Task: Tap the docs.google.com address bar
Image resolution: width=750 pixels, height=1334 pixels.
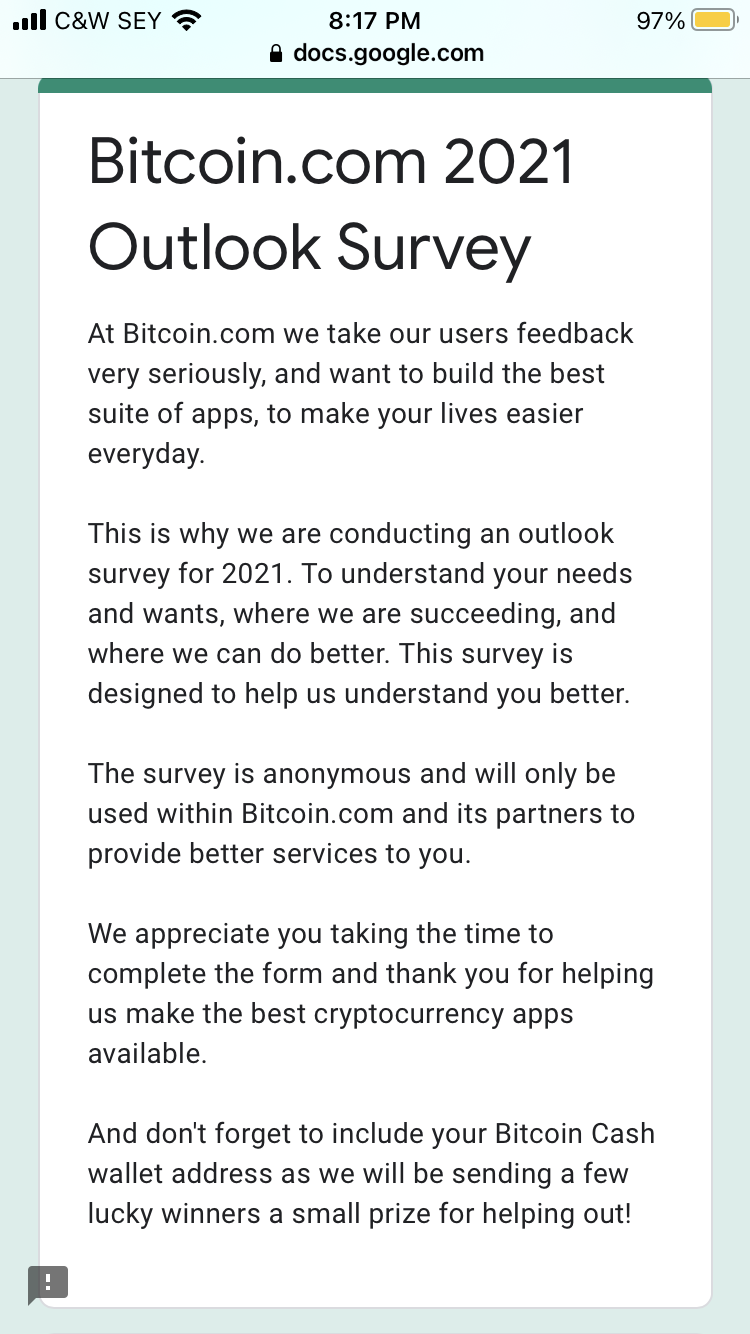Action: 376,53
